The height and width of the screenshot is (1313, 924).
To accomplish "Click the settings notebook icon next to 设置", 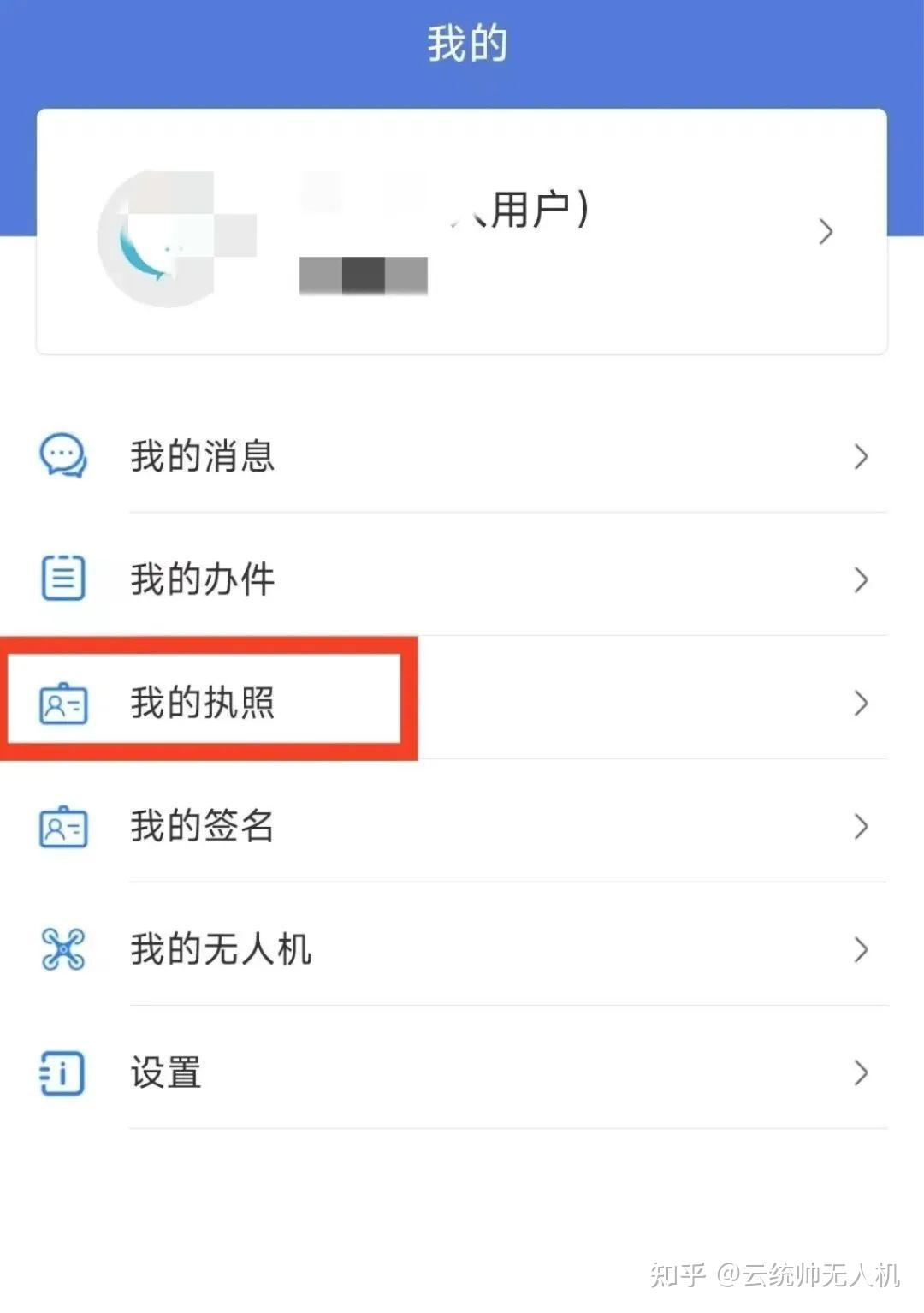I will click(62, 1072).
